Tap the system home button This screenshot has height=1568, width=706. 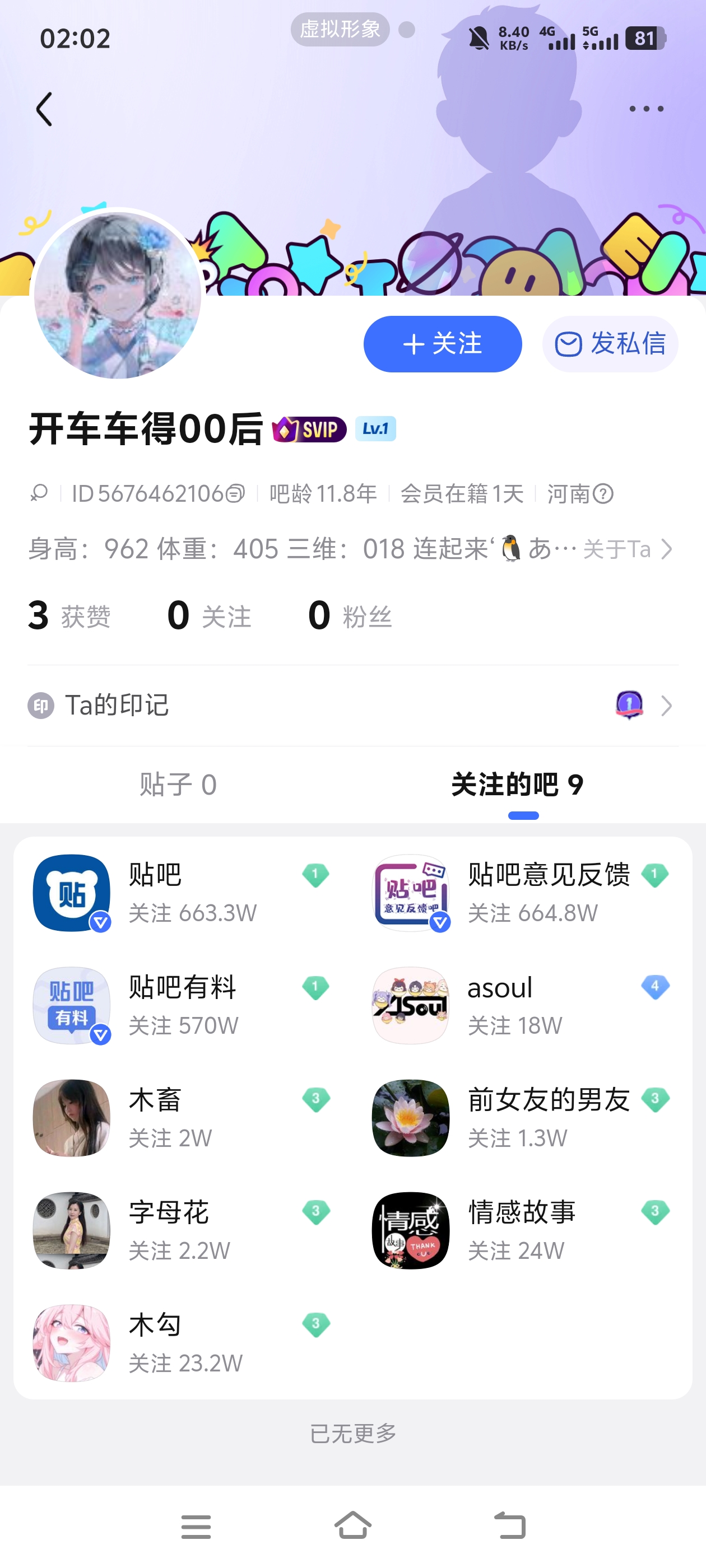pyautogui.click(x=352, y=1525)
